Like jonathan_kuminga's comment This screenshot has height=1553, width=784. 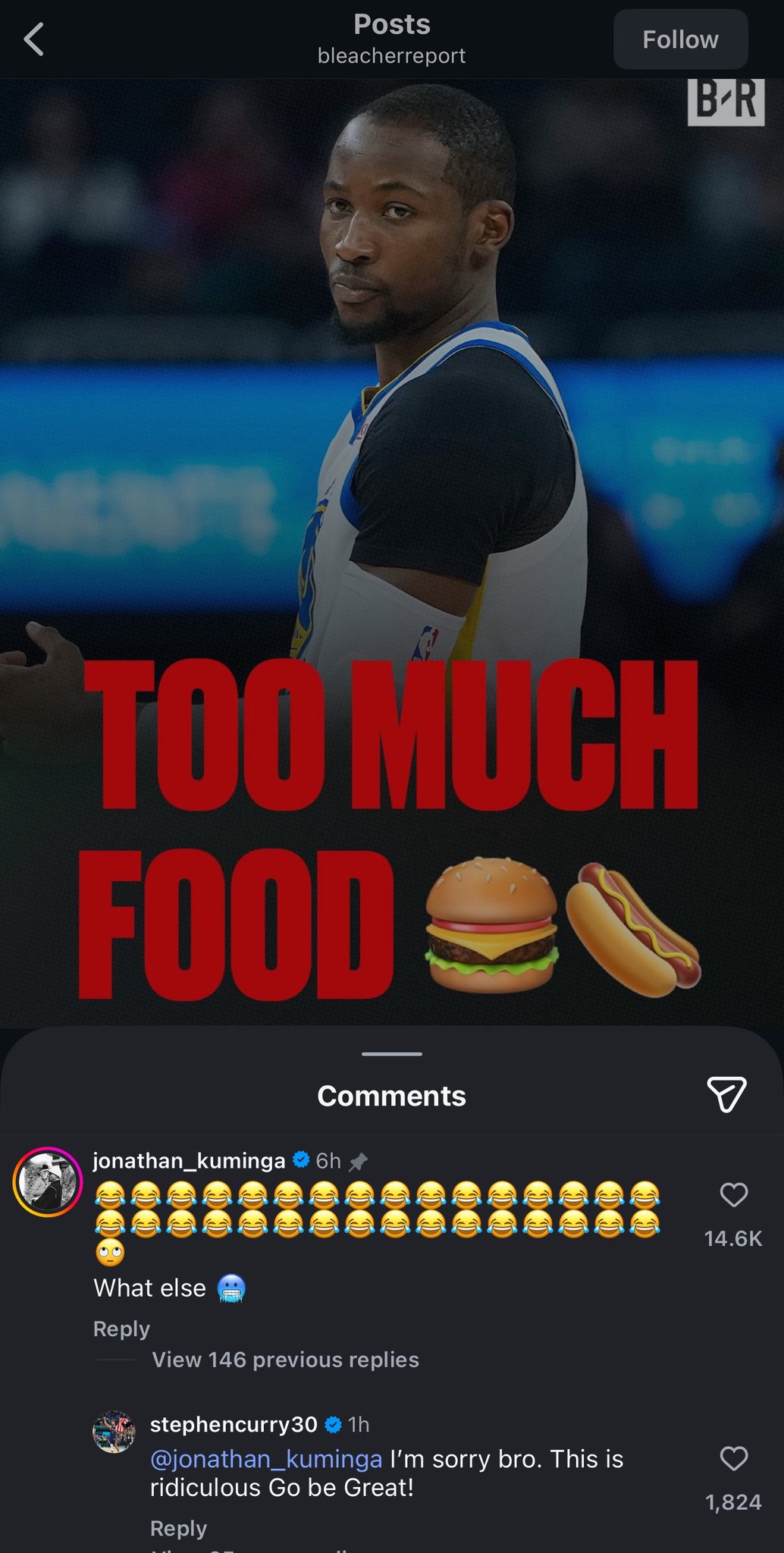pyautogui.click(x=733, y=1195)
